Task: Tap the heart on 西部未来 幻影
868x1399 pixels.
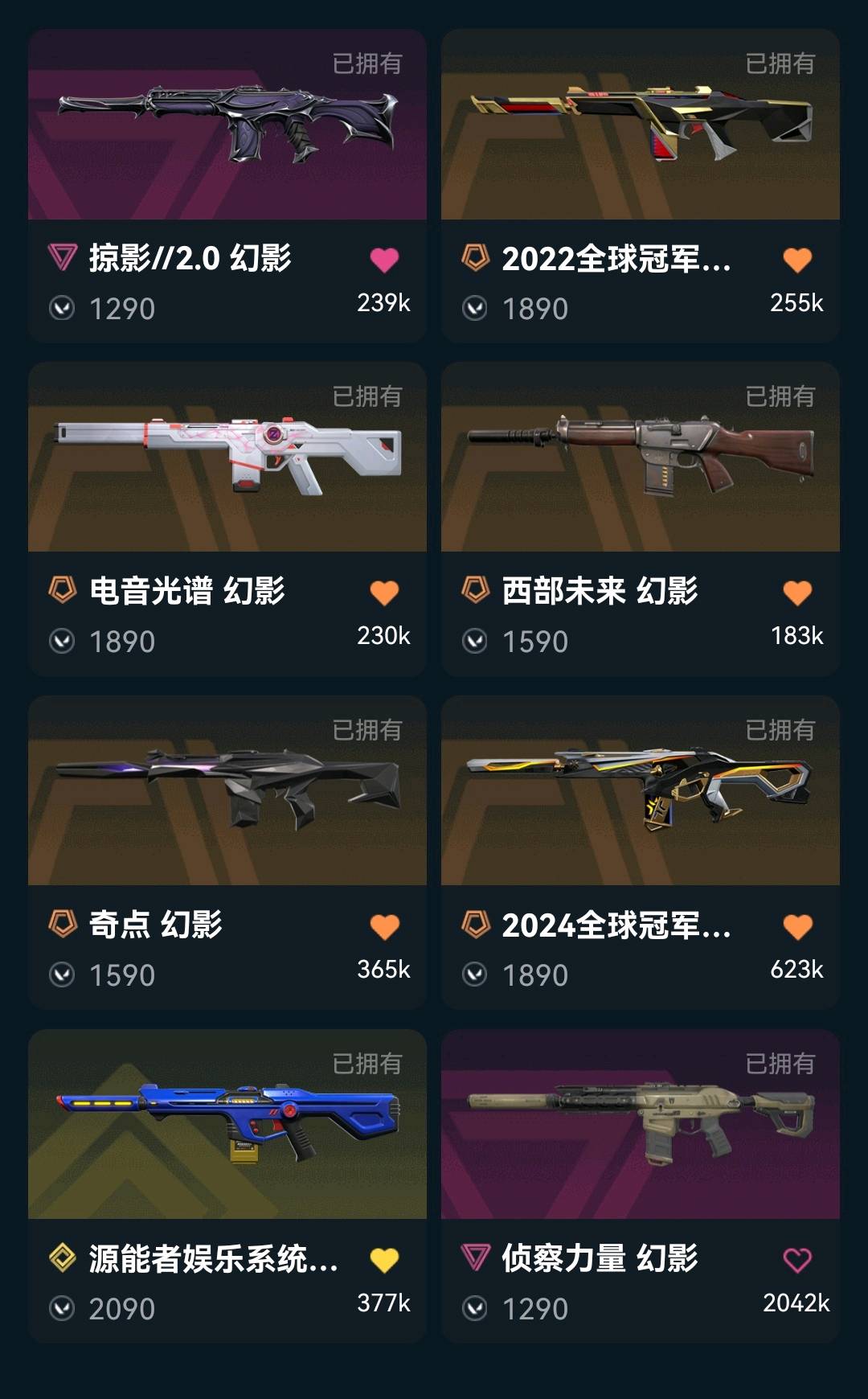Action: tap(797, 593)
